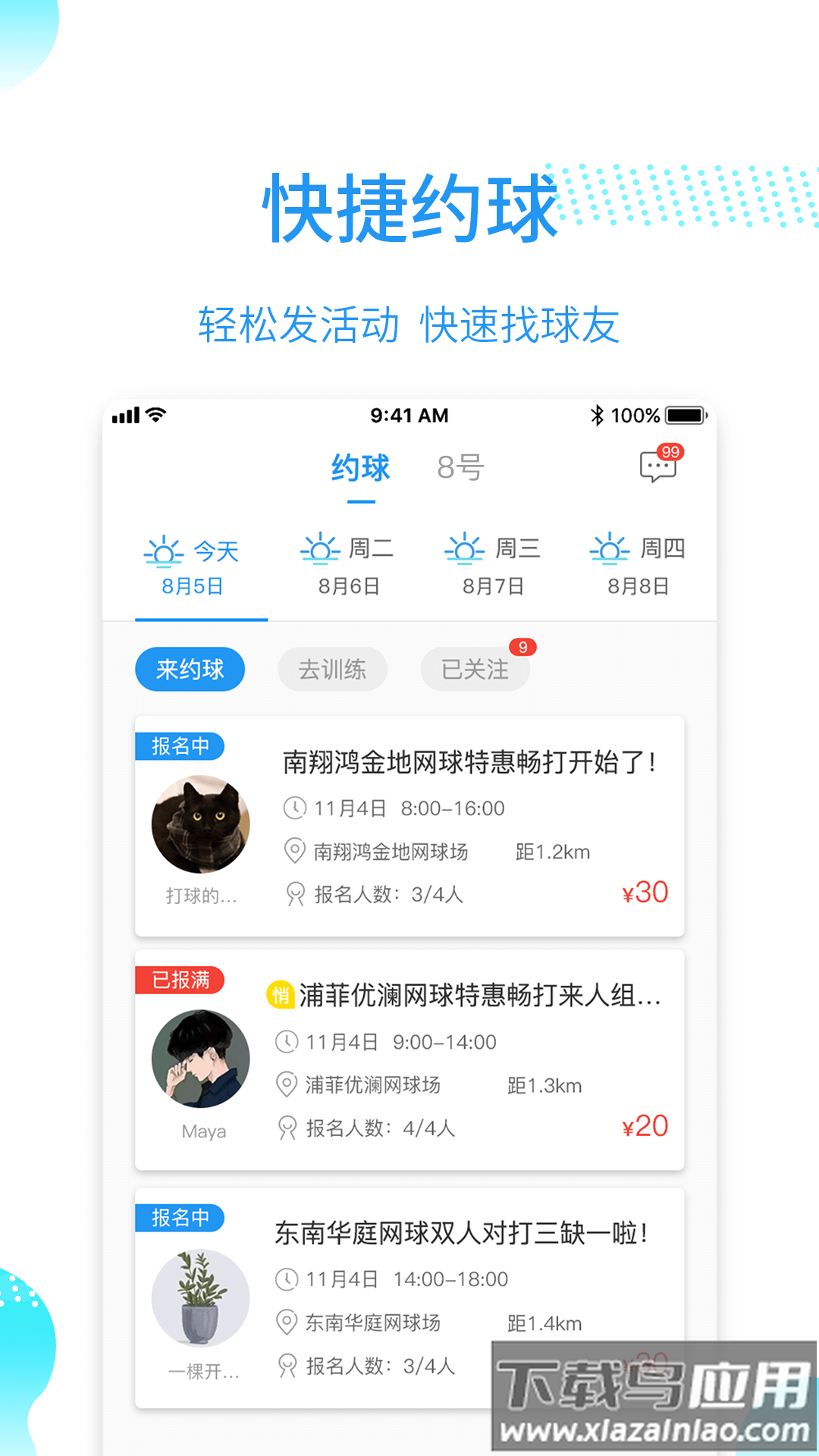Enable the 去训练 filter
This screenshot has height=1456, width=819.
click(332, 669)
